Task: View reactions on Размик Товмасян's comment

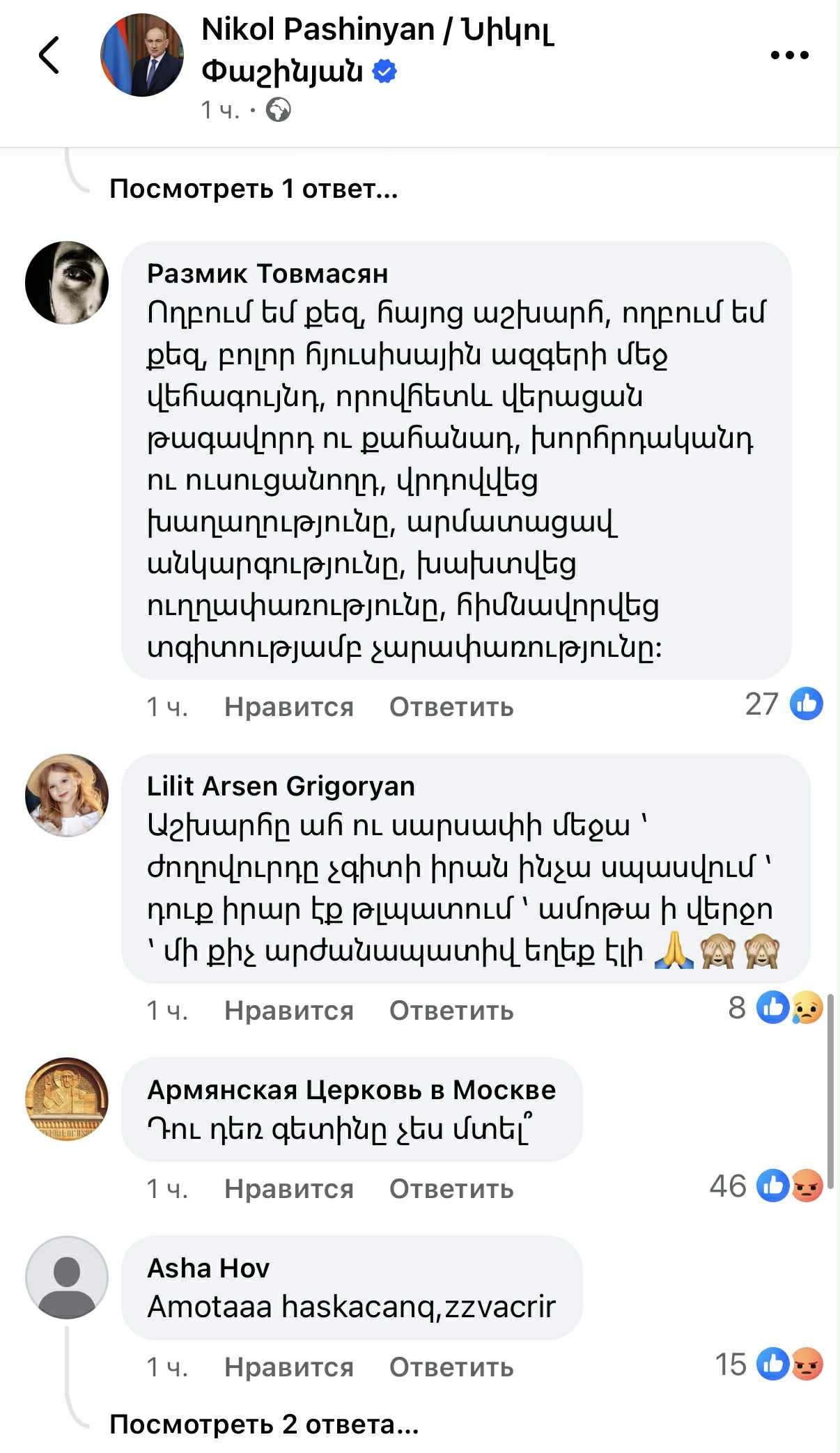Action: [x=784, y=704]
